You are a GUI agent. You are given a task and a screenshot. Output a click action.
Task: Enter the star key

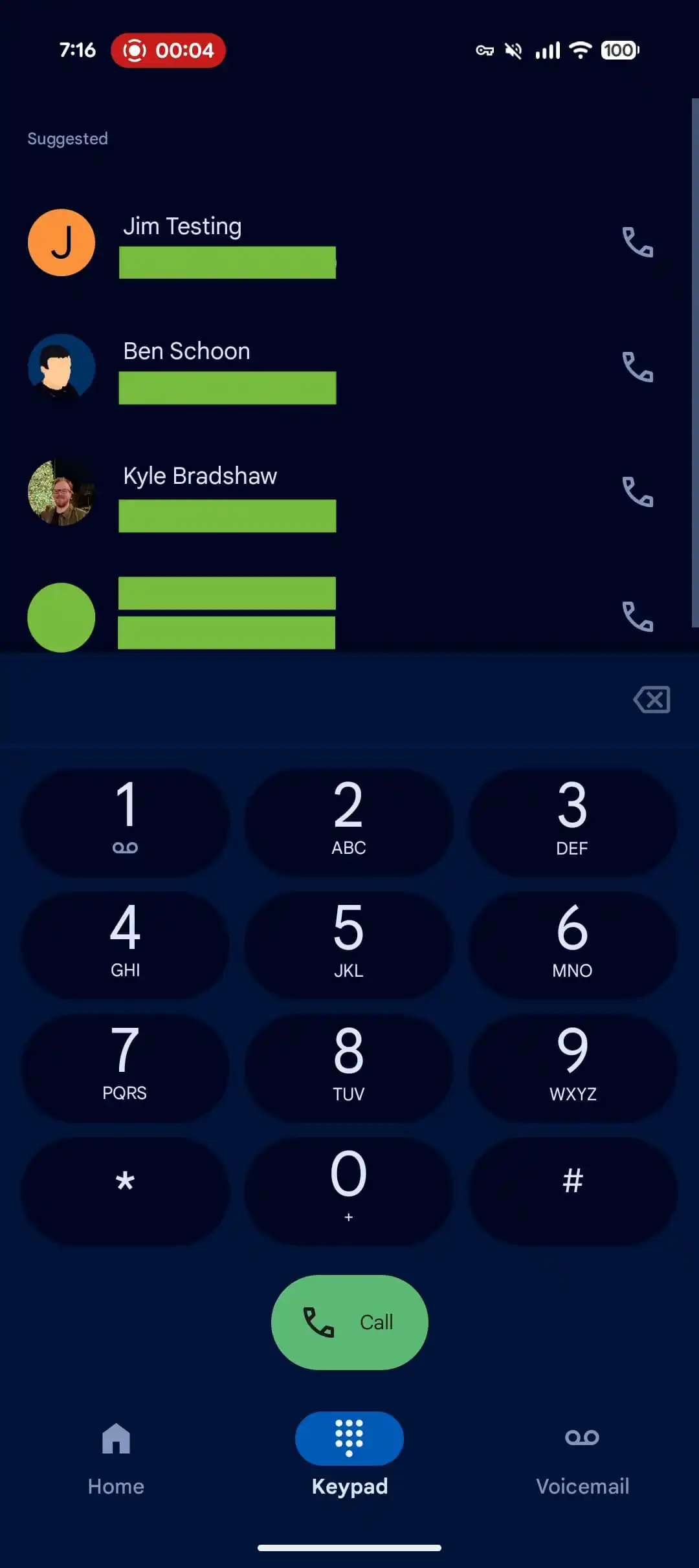tap(125, 1191)
